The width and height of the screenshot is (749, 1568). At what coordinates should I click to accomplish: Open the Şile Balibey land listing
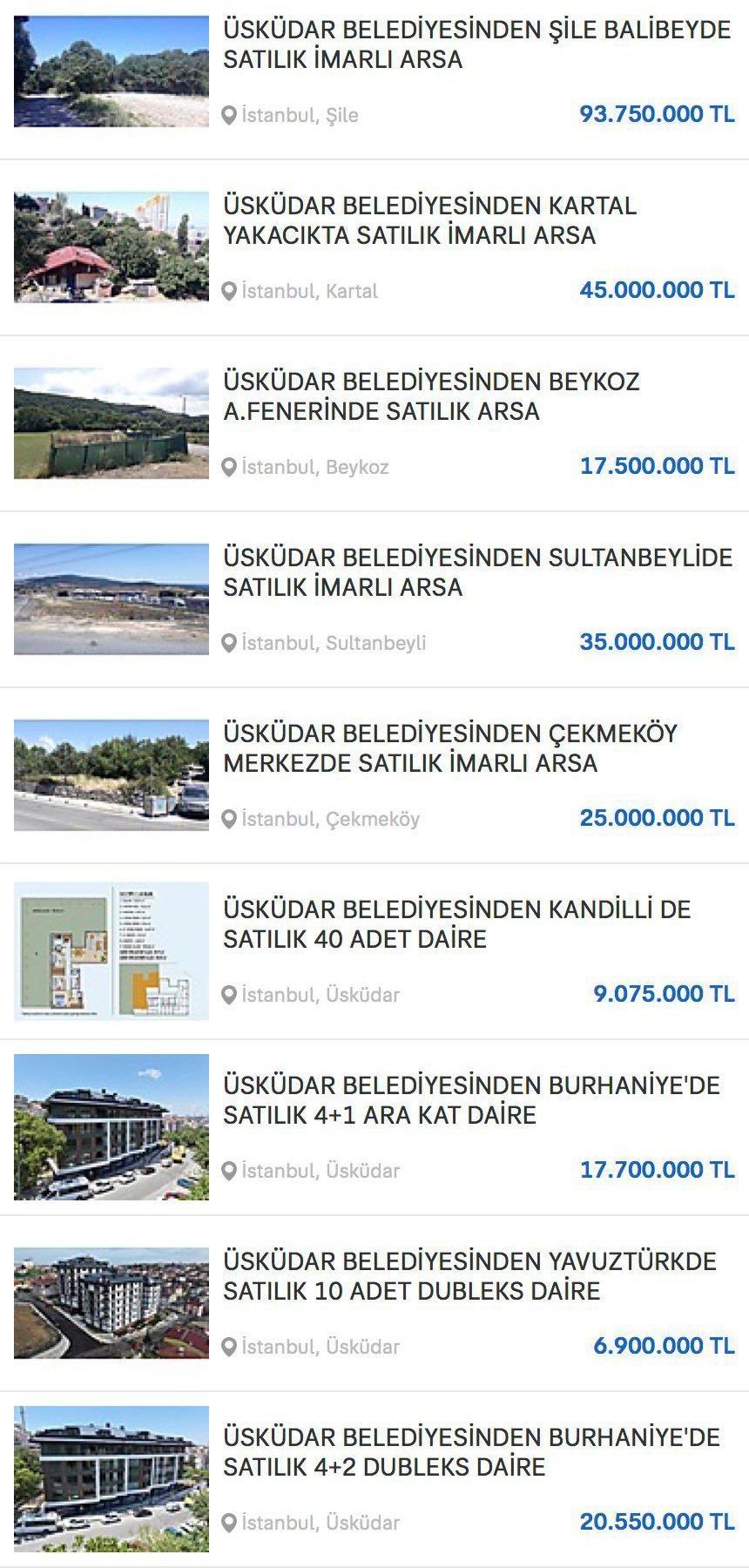pyautogui.click(x=476, y=44)
